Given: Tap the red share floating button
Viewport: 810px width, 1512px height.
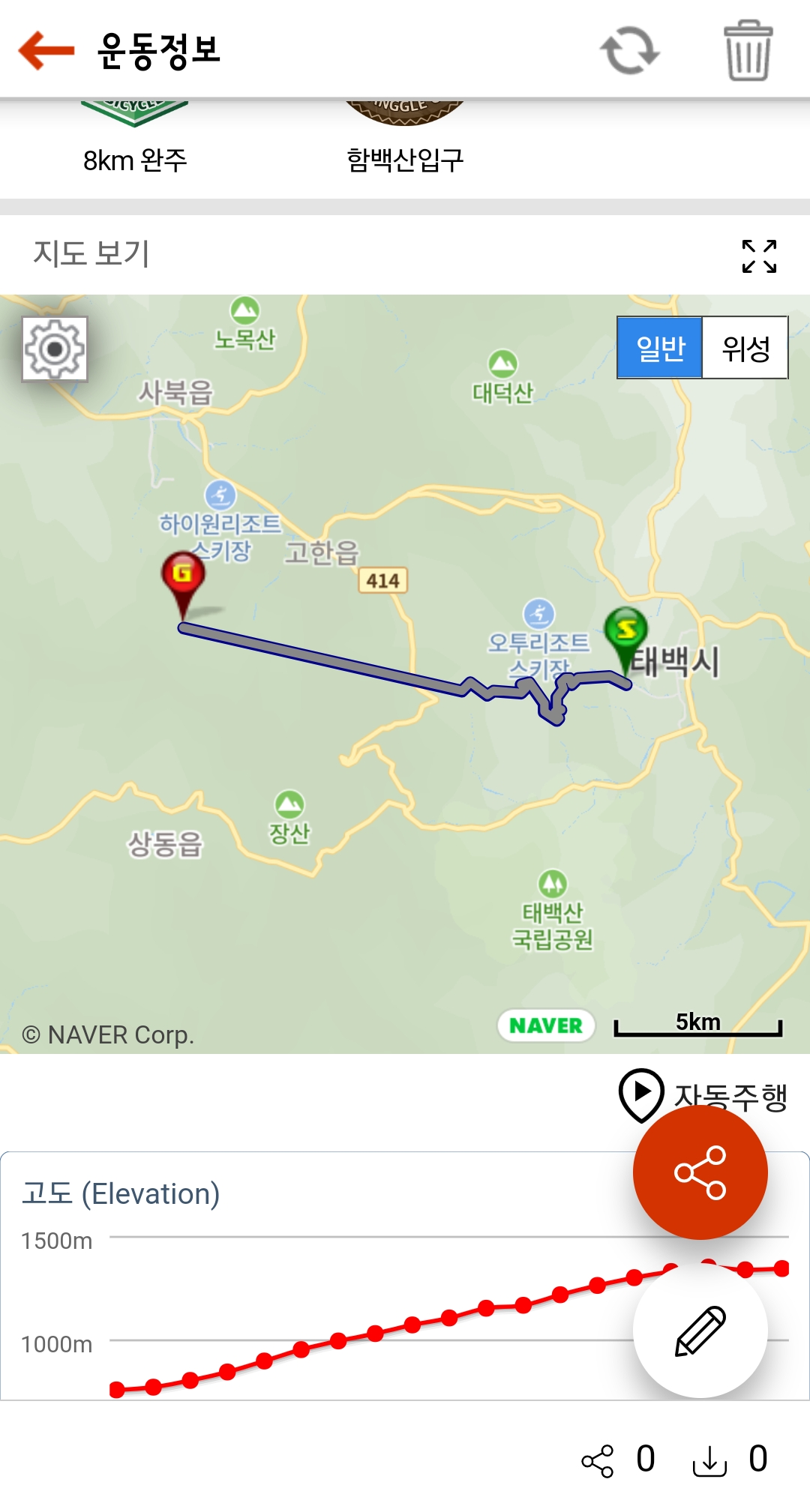Looking at the screenshot, I should pyautogui.click(x=700, y=1172).
